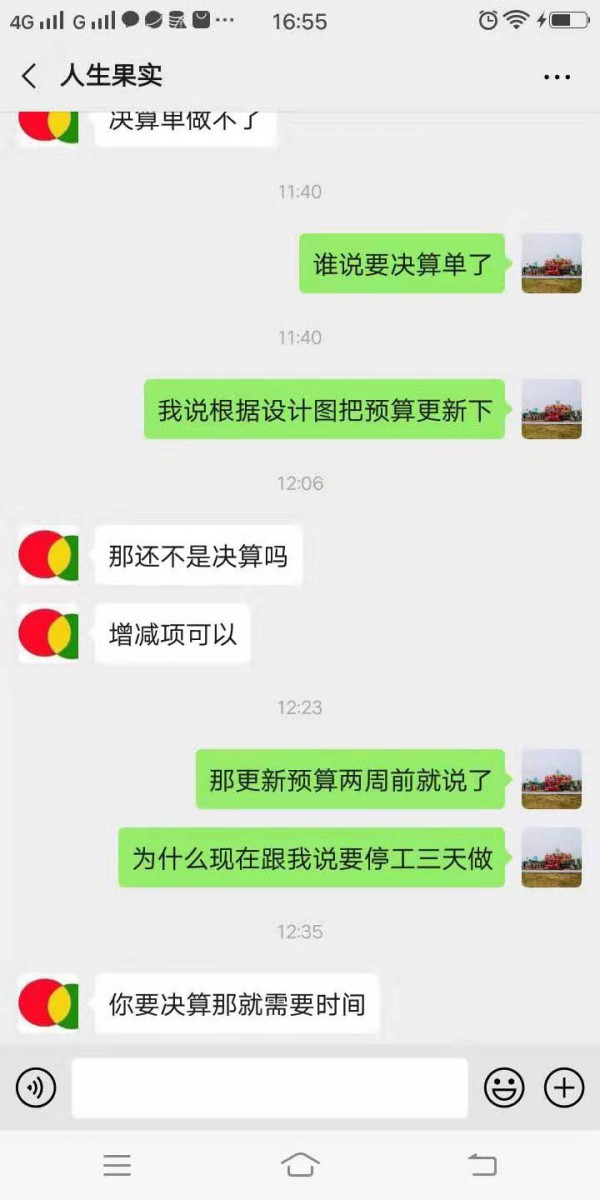Go back from the 人生果实 chat
The image size is (600, 1200).
(x=29, y=76)
